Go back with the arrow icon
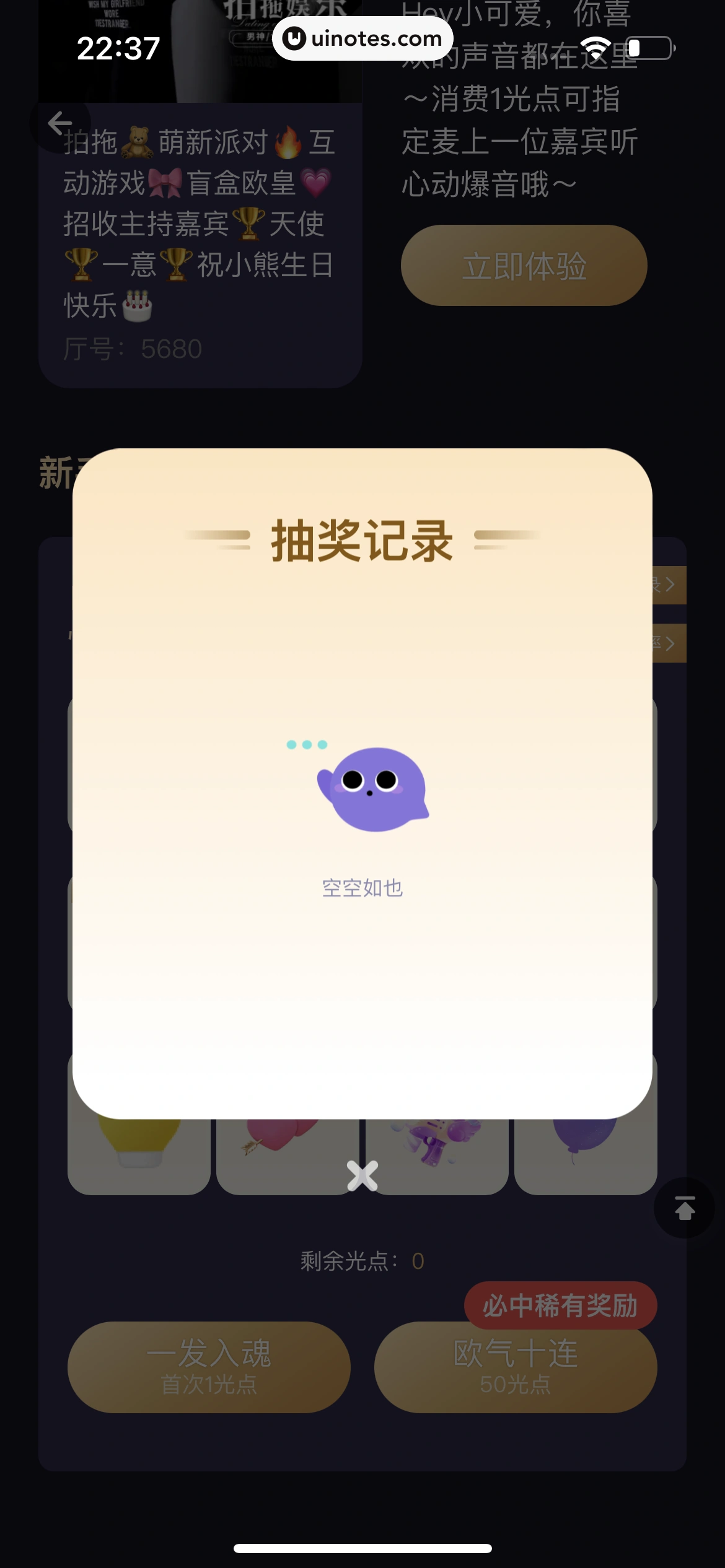Image resolution: width=725 pixels, height=1568 pixels. click(x=60, y=123)
